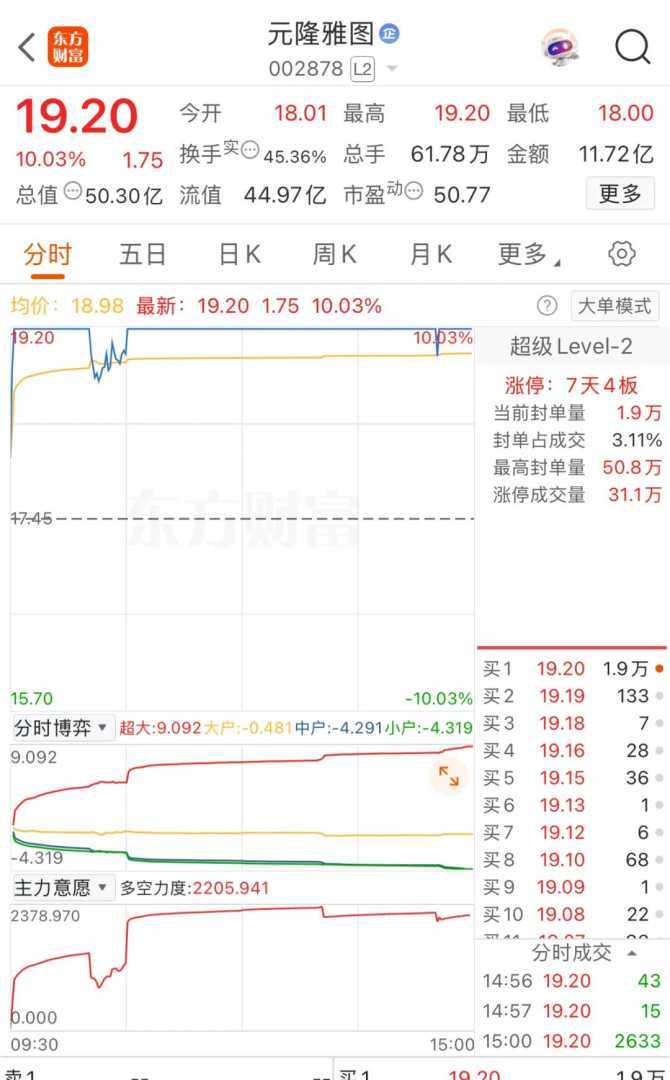Switch to the 周K chart tab
The width and height of the screenshot is (670, 1080).
coord(334,254)
